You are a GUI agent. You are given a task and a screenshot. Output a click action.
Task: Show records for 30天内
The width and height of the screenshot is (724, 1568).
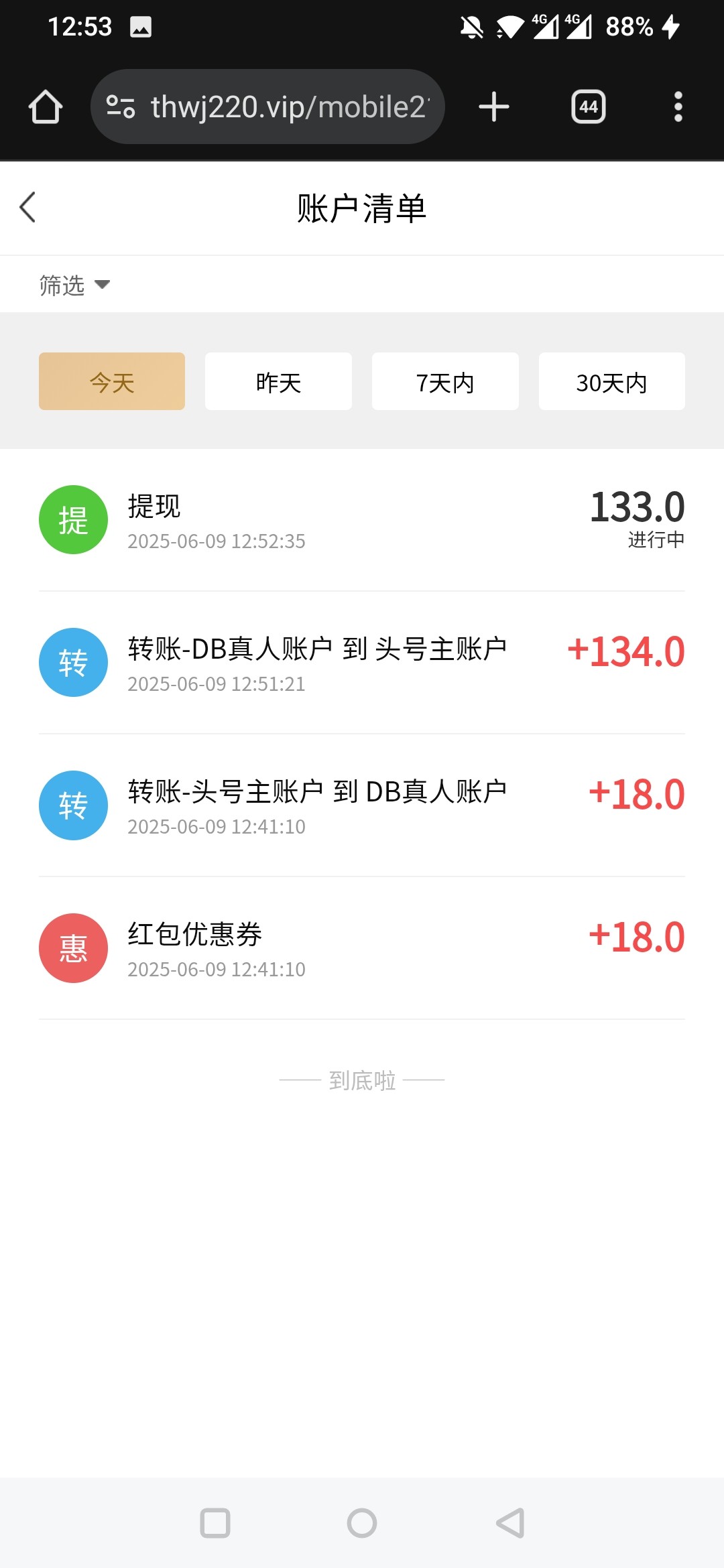[x=611, y=381]
